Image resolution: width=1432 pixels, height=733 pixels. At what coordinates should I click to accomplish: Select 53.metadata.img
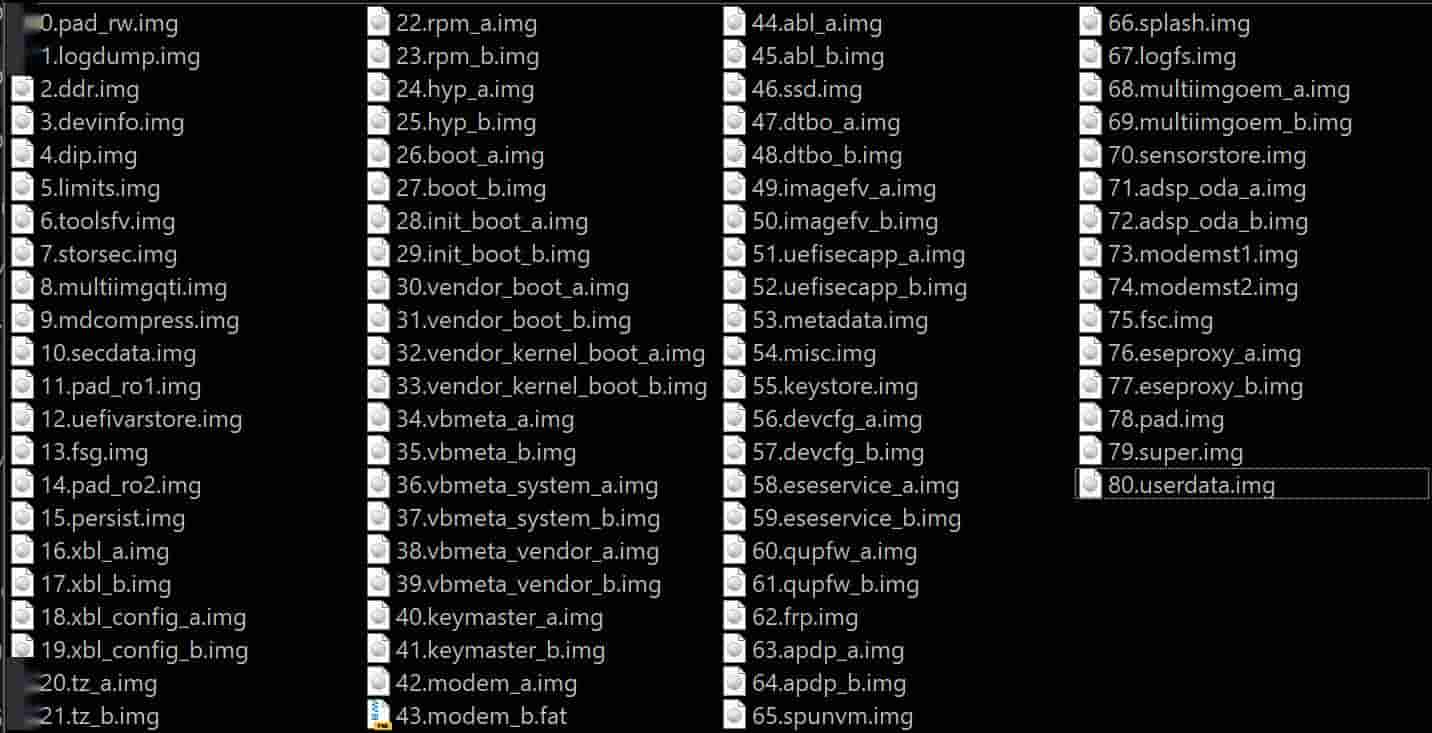point(839,321)
